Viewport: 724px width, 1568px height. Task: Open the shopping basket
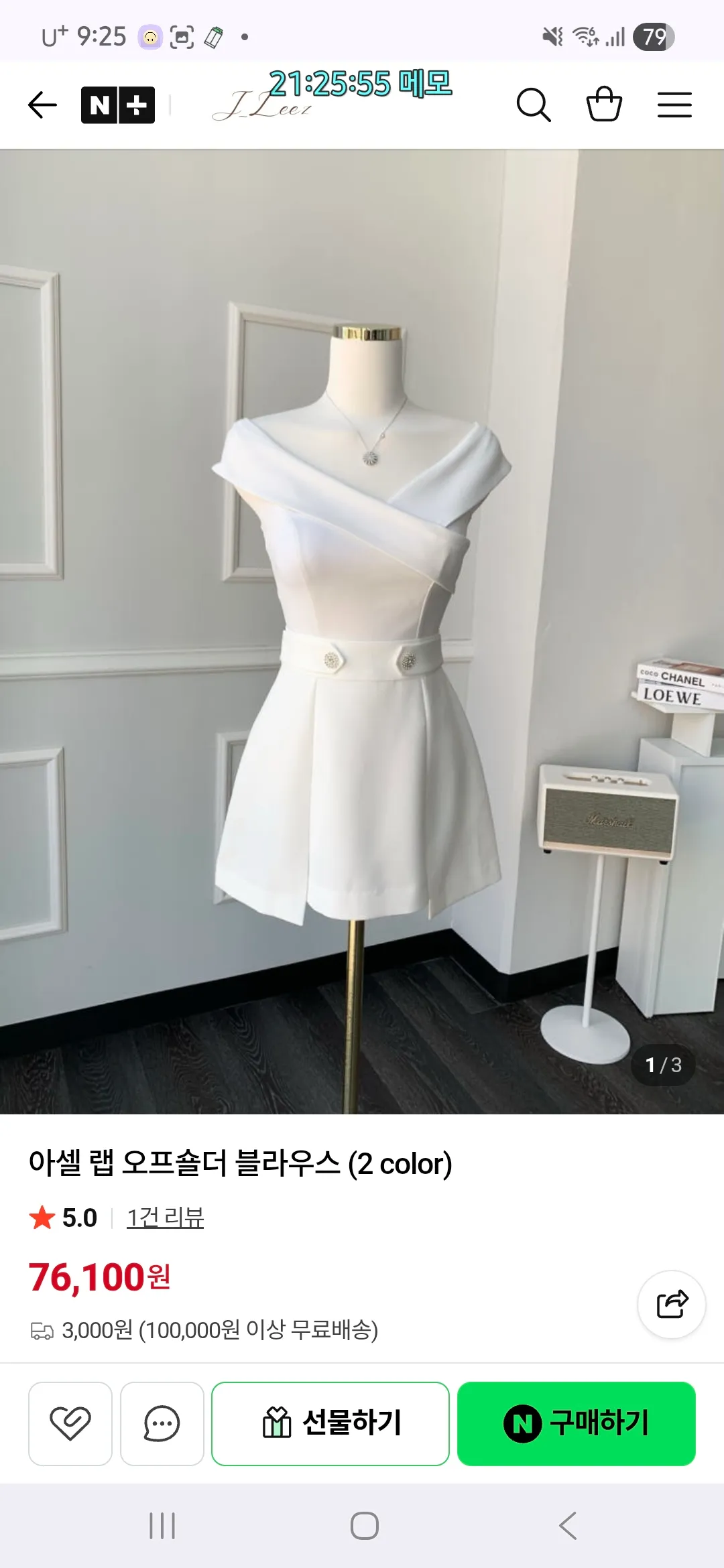click(x=604, y=104)
